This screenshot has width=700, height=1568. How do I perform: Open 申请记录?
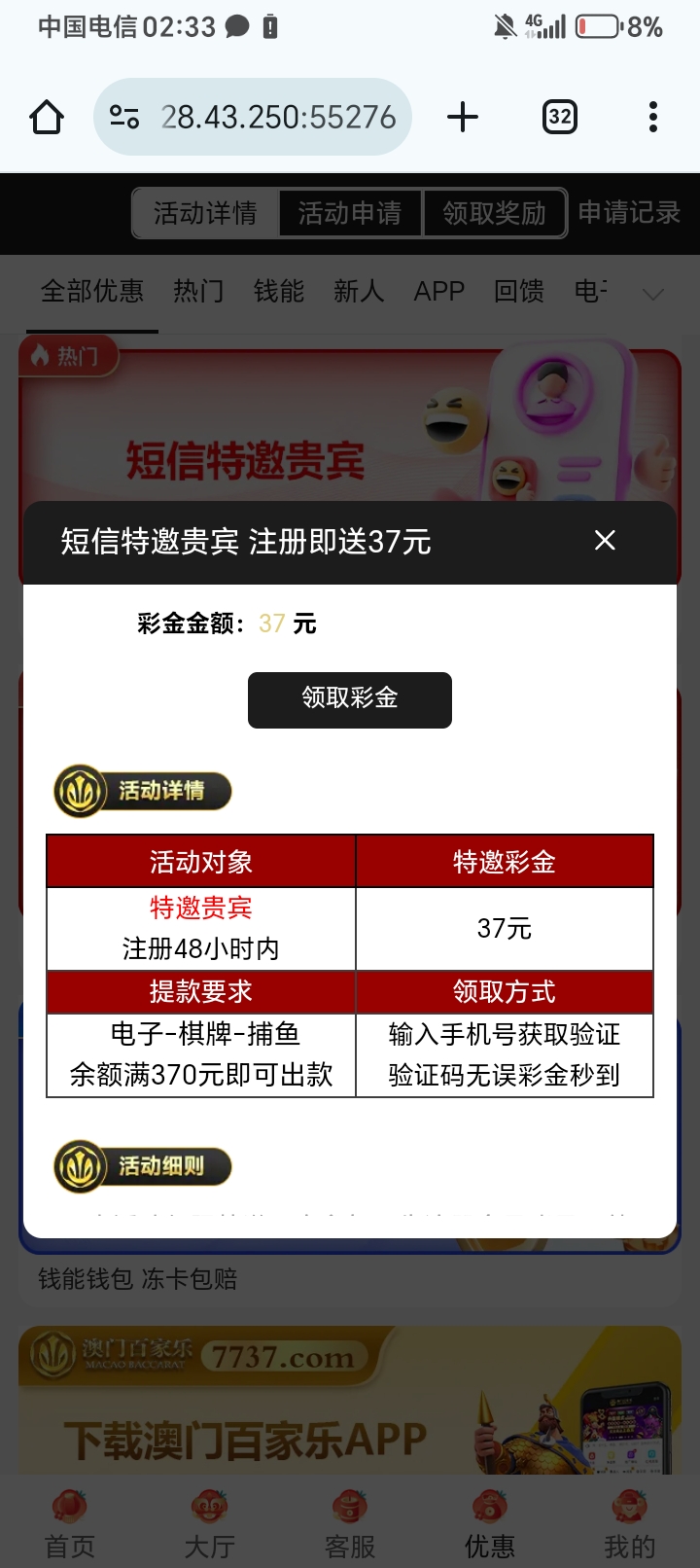(x=629, y=213)
